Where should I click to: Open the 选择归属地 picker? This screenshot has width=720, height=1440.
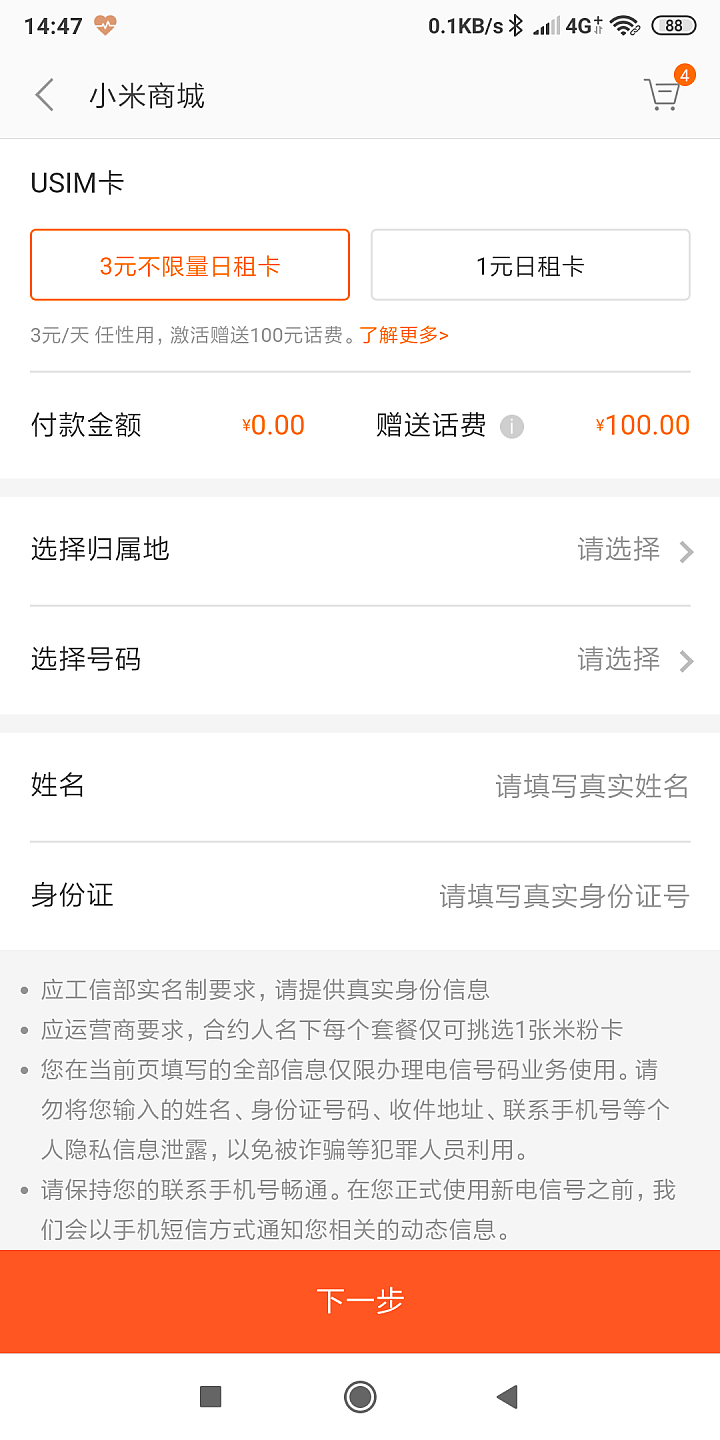(x=360, y=550)
